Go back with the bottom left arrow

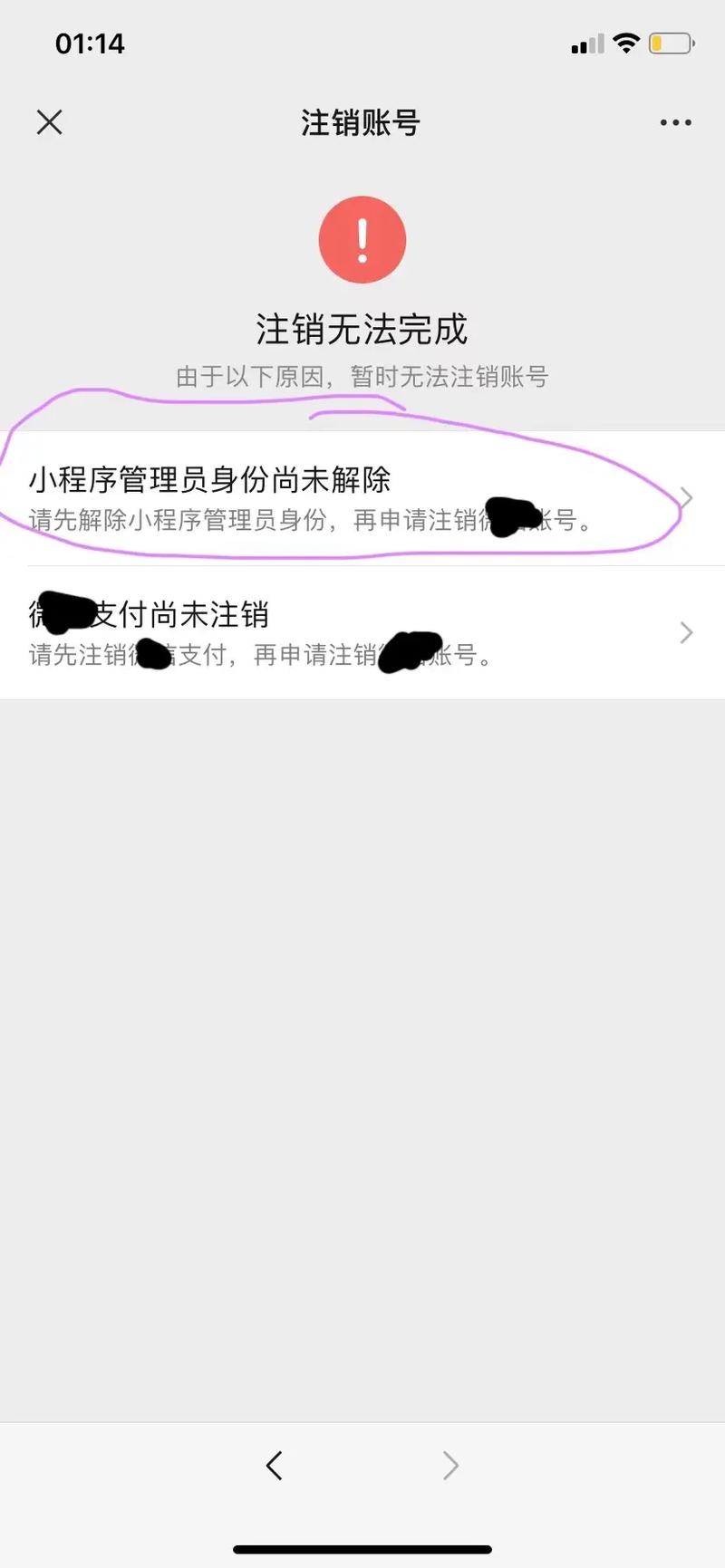[275, 1465]
